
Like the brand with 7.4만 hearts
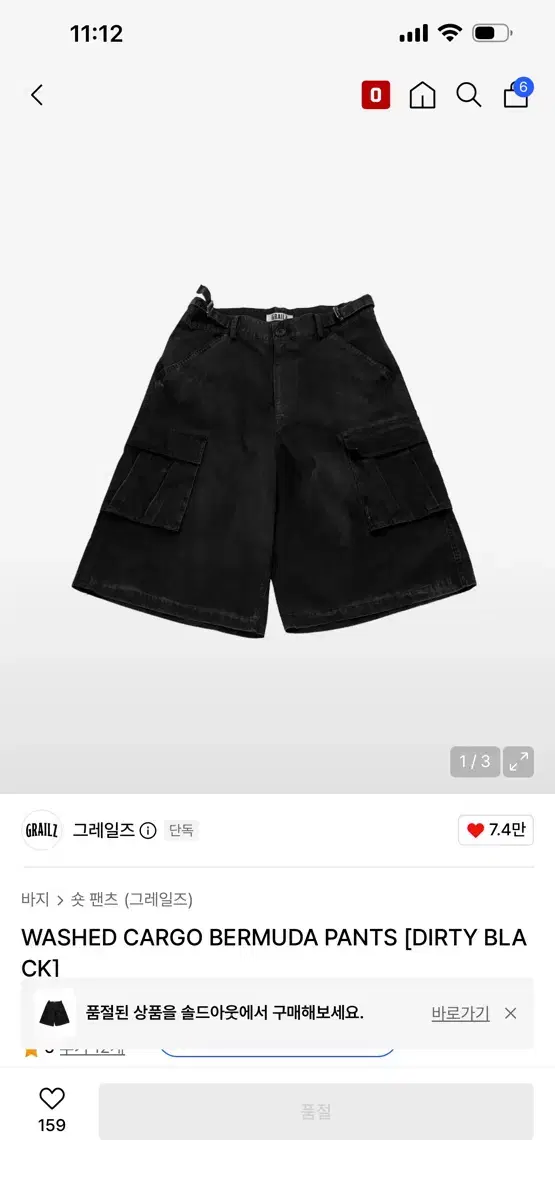[x=496, y=830]
